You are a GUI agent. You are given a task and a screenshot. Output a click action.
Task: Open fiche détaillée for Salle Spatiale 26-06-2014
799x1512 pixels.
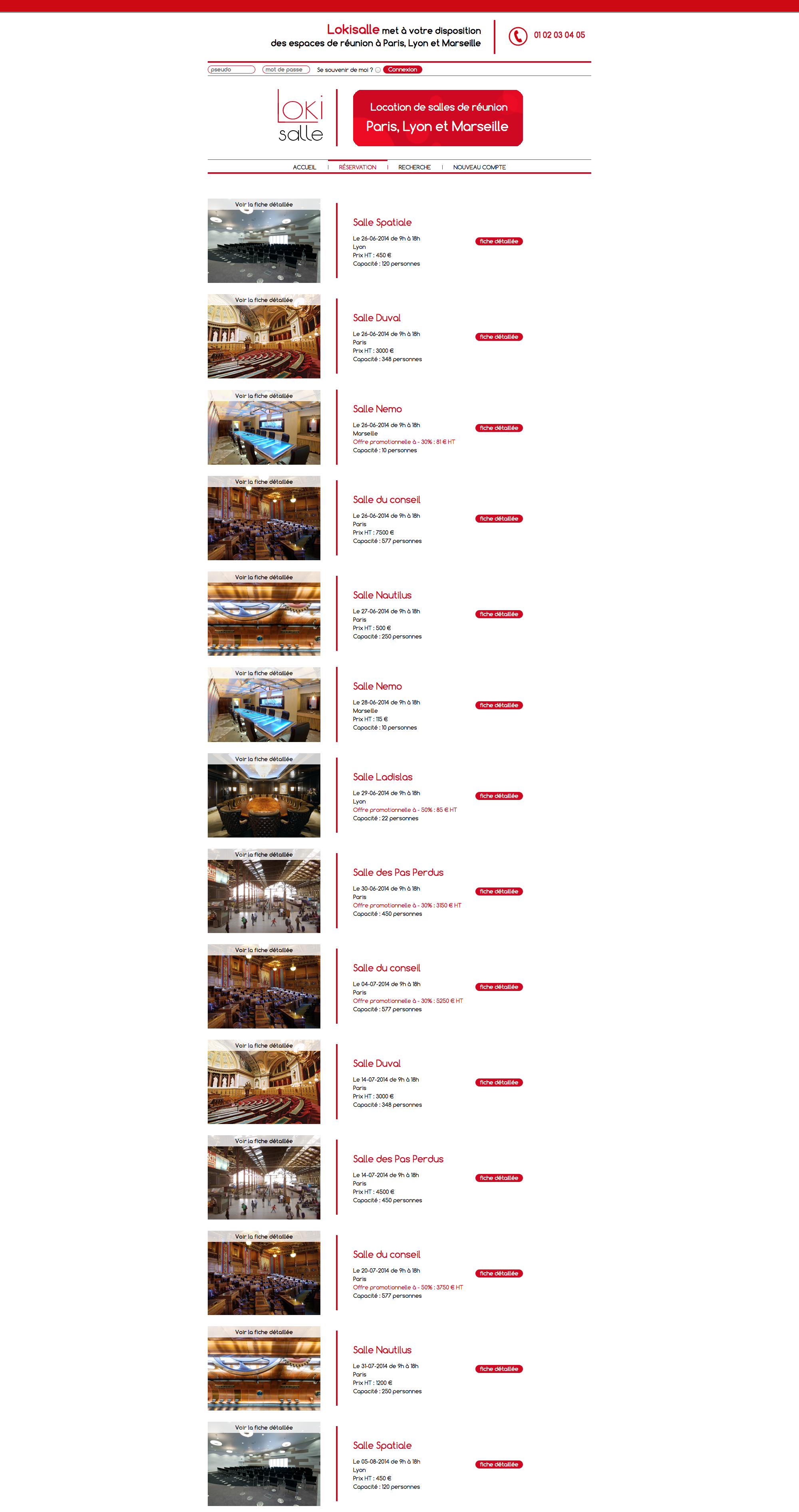(499, 241)
